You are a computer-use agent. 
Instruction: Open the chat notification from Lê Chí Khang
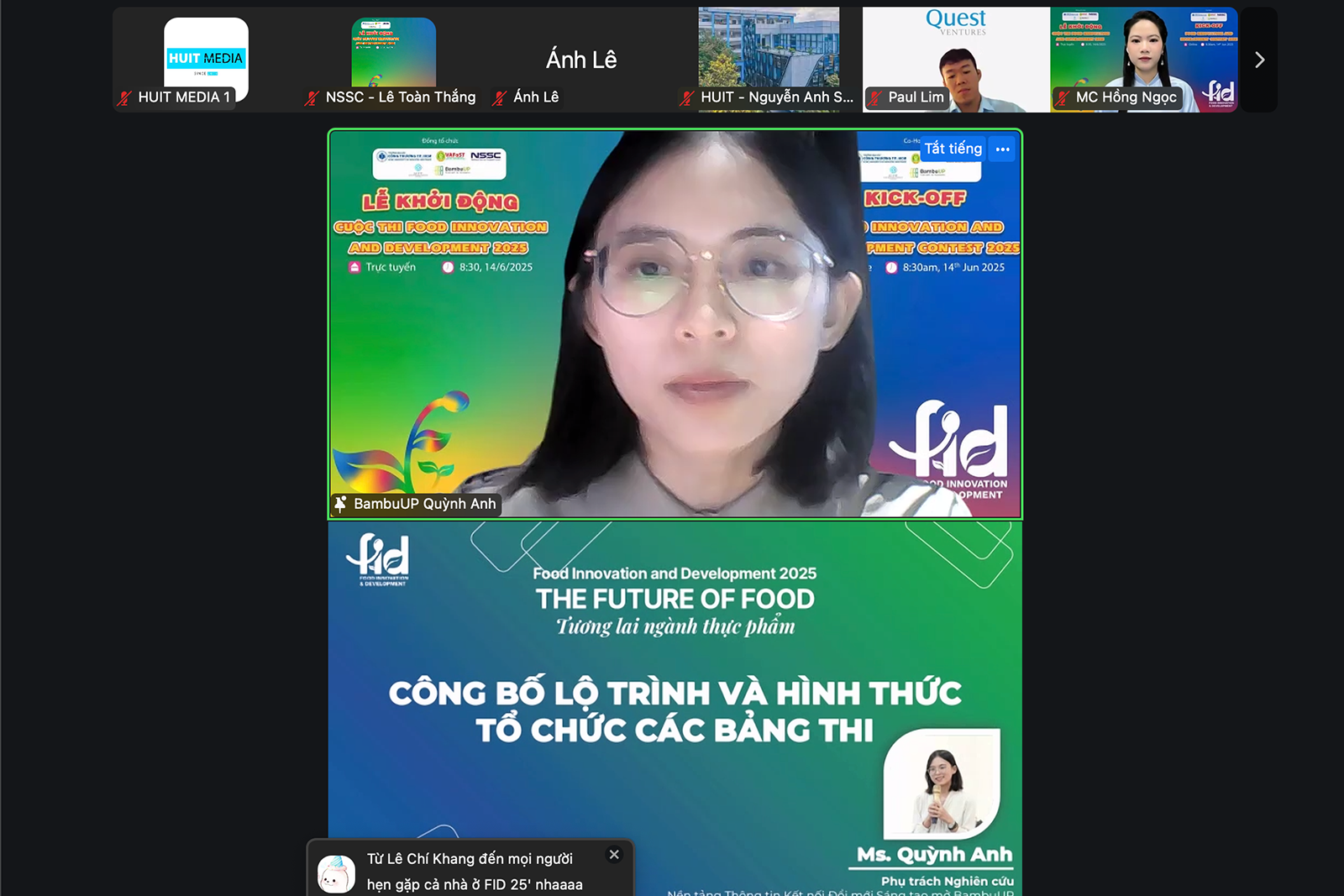click(x=470, y=871)
